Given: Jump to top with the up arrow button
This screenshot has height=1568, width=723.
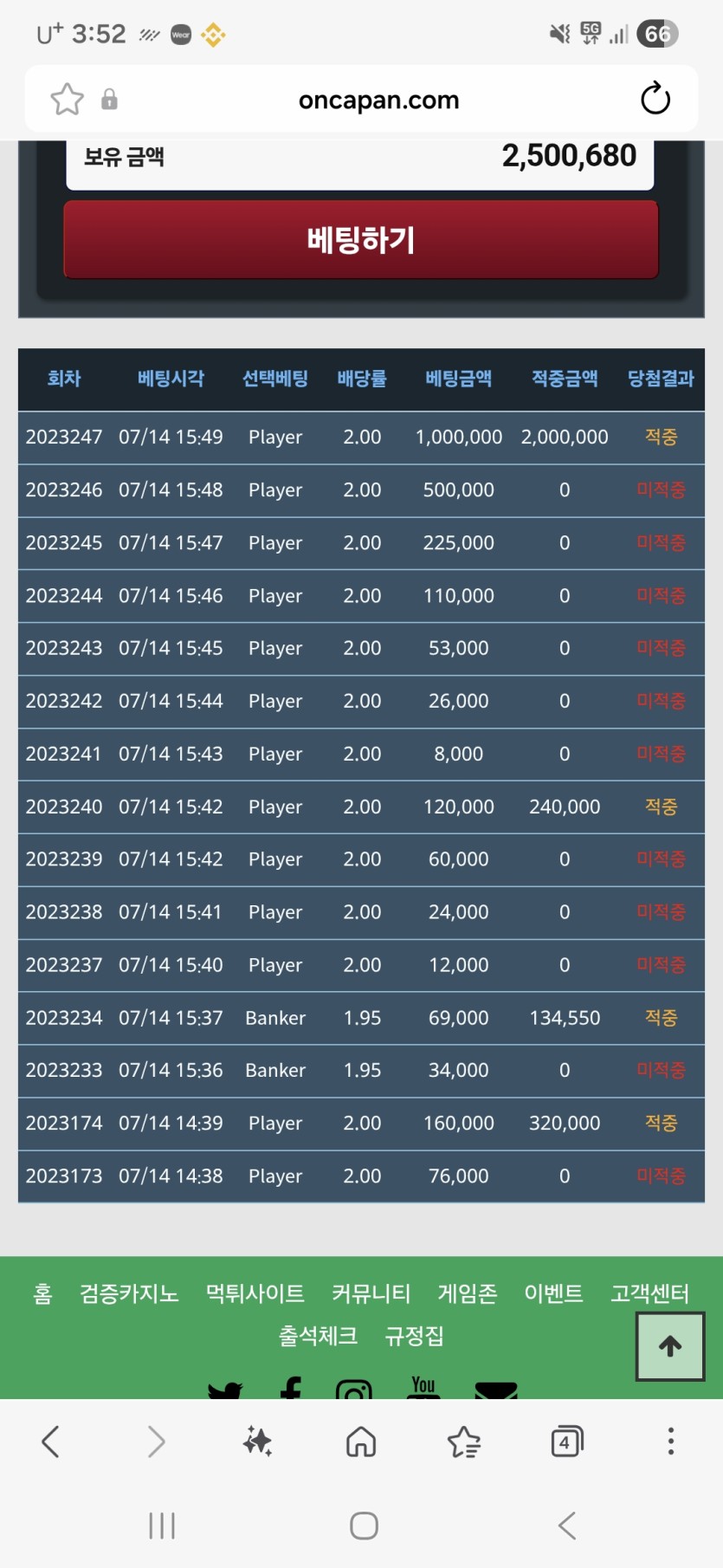Looking at the screenshot, I should (670, 1346).
